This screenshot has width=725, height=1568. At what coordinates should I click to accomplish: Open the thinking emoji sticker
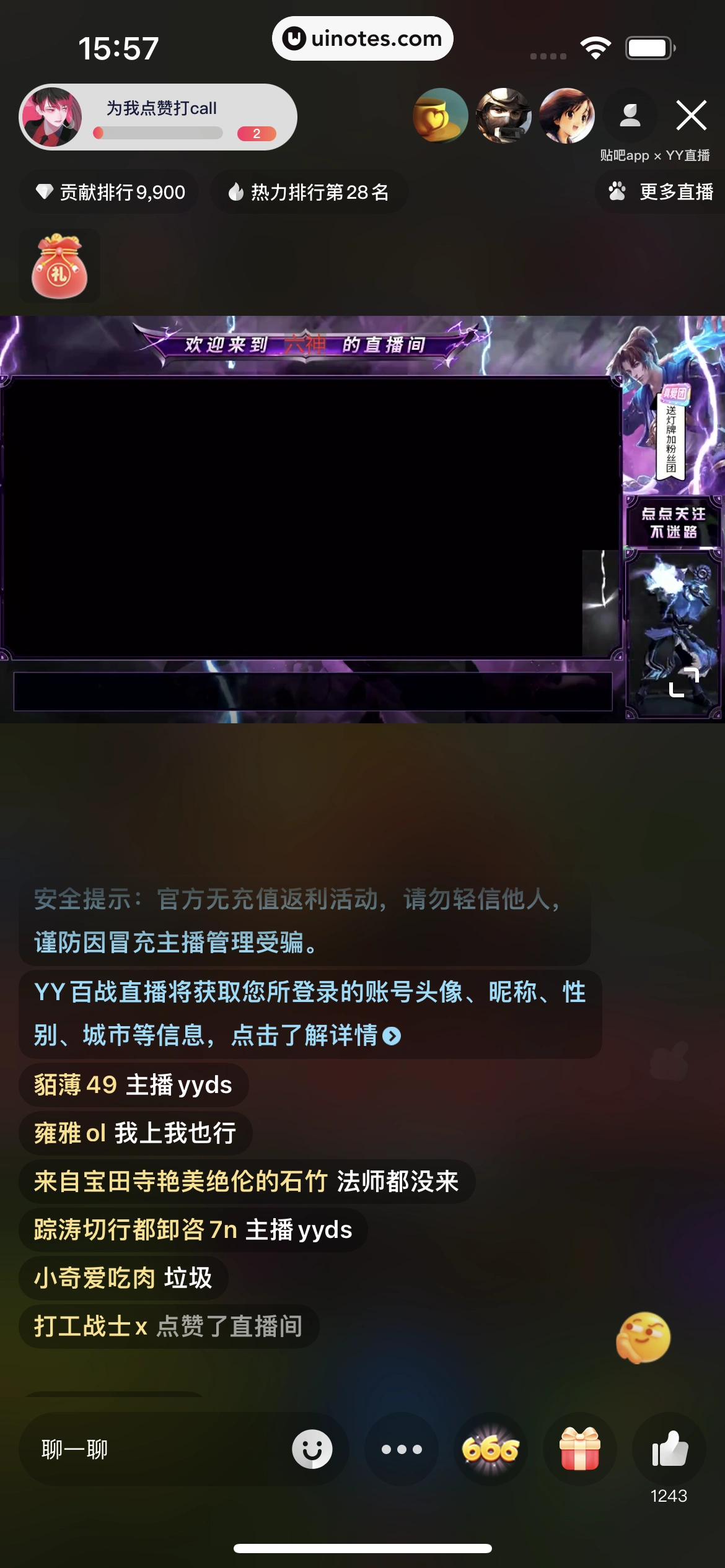pos(643,1338)
